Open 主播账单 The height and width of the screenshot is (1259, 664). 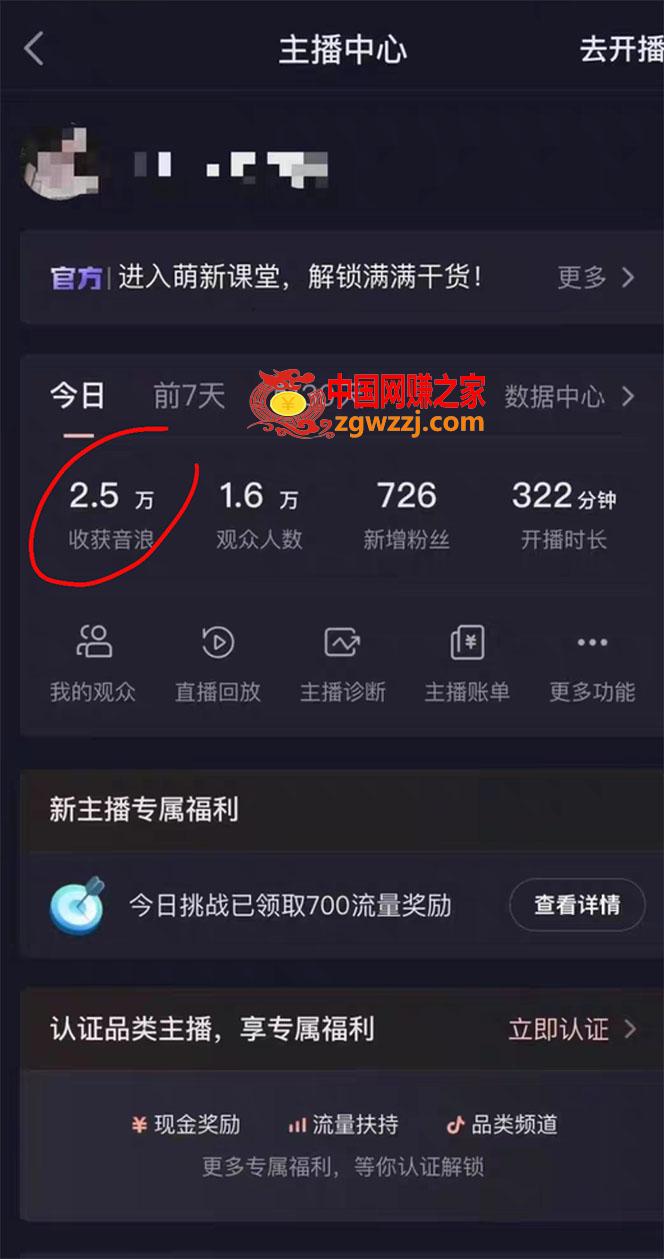tap(467, 664)
